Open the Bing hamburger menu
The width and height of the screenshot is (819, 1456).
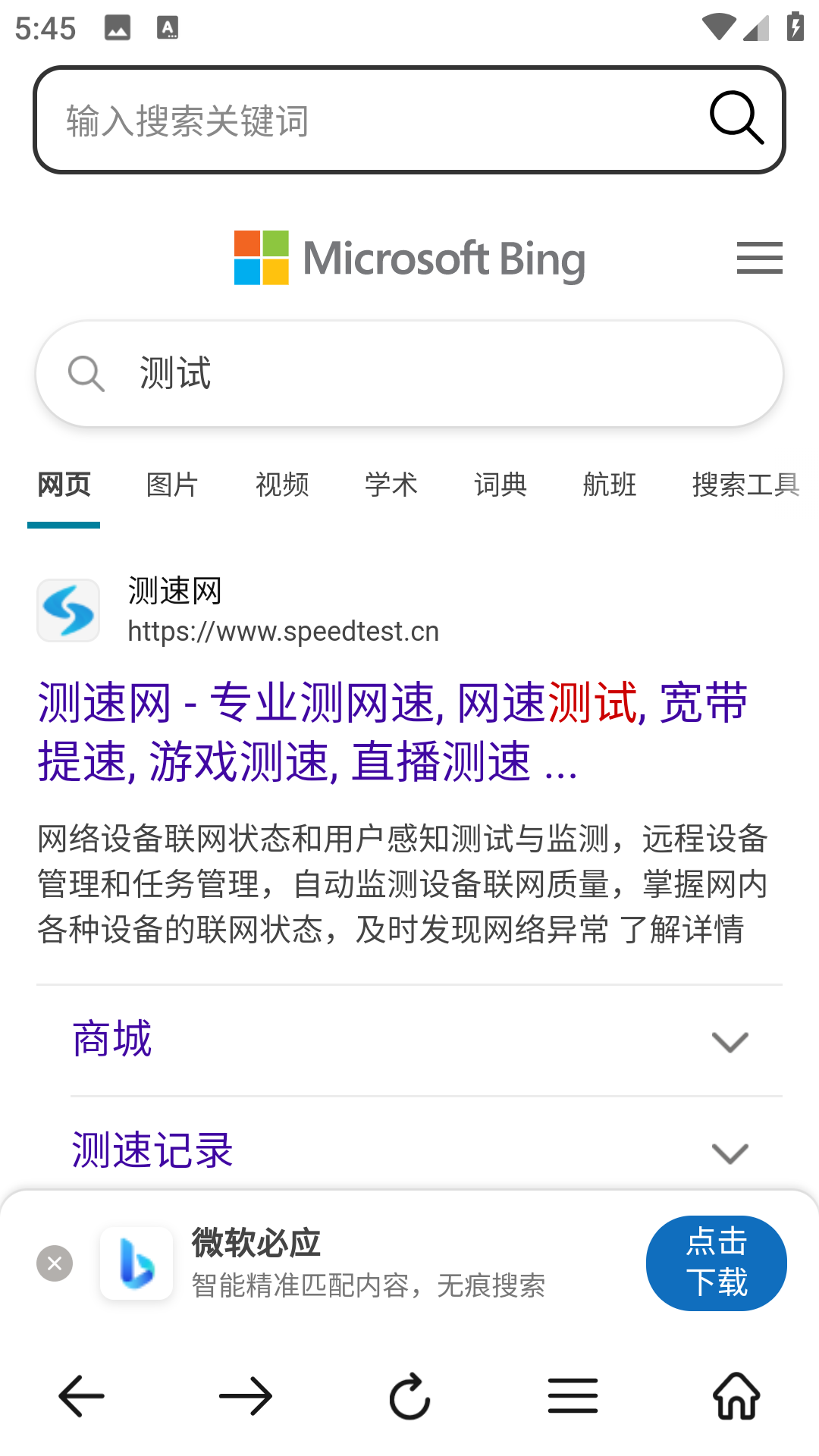(759, 258)
